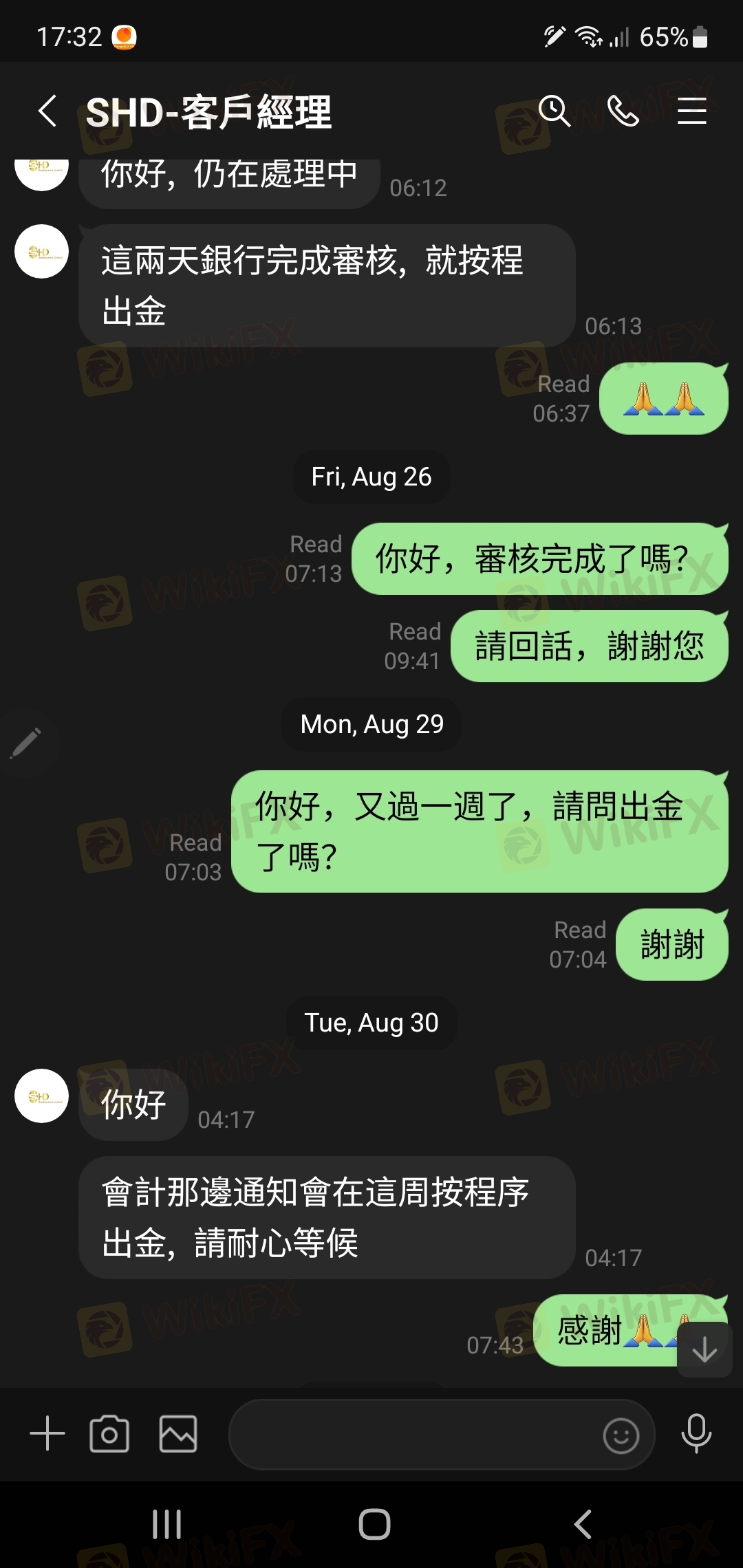Screen dimensions: 743x1568
Task: Open the emoji sticker picker
Action: pos(621,1435)
